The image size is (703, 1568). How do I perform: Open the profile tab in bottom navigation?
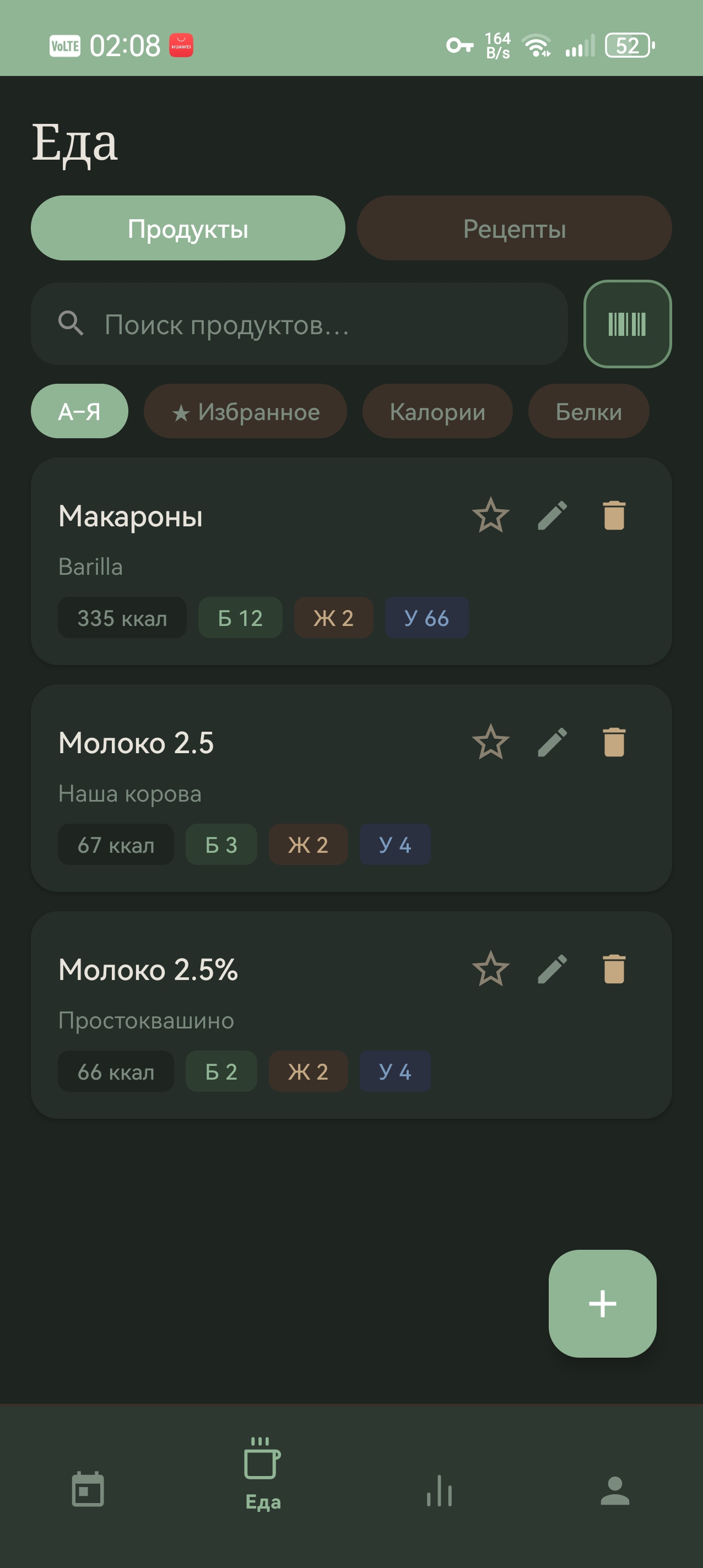click(615, 1489)
